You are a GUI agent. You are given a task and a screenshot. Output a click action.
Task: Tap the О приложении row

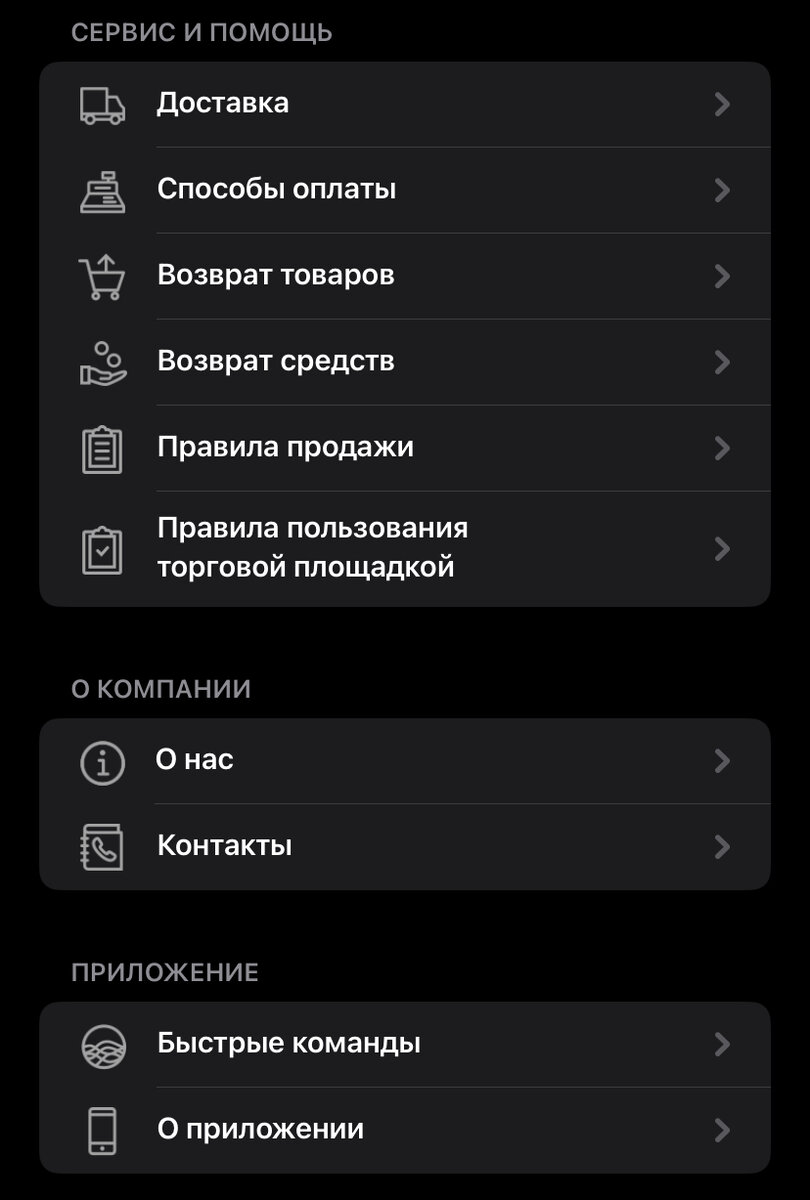404,1131
